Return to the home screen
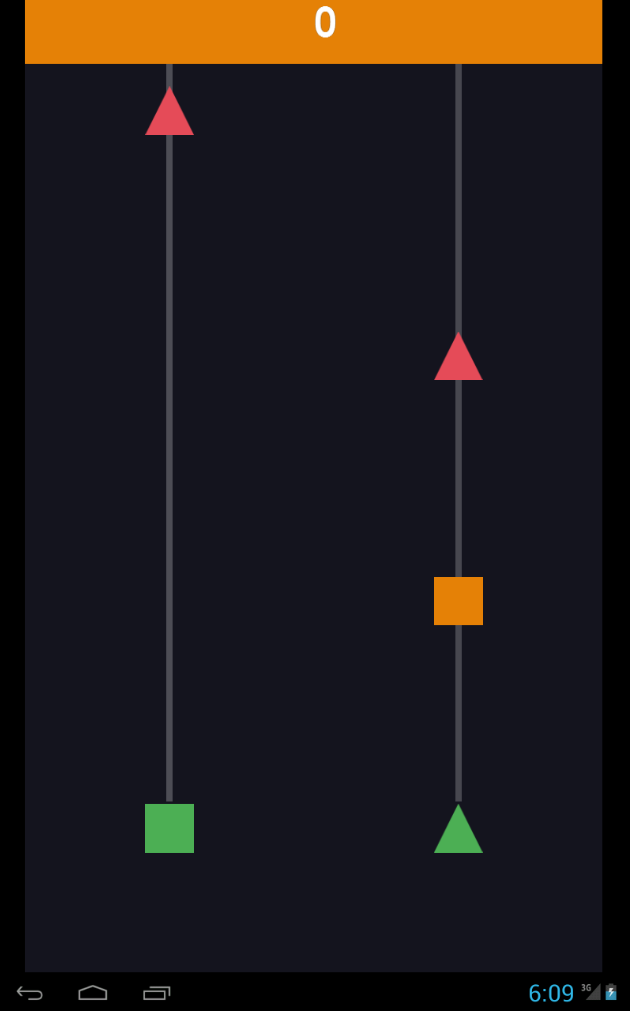 tap(93, 993)
